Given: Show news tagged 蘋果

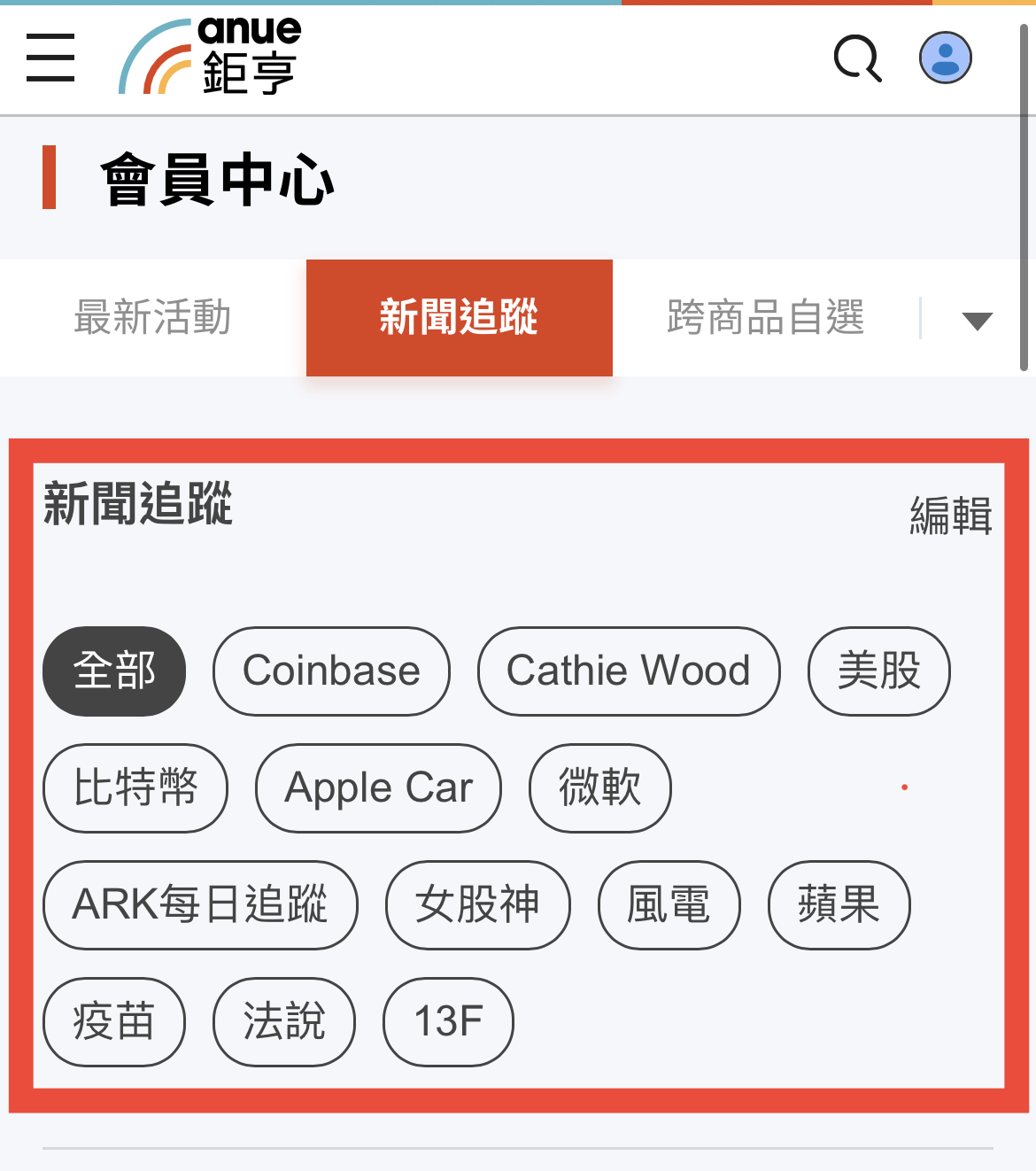Looking at the screenshot, I should click(x=839, y=905).
